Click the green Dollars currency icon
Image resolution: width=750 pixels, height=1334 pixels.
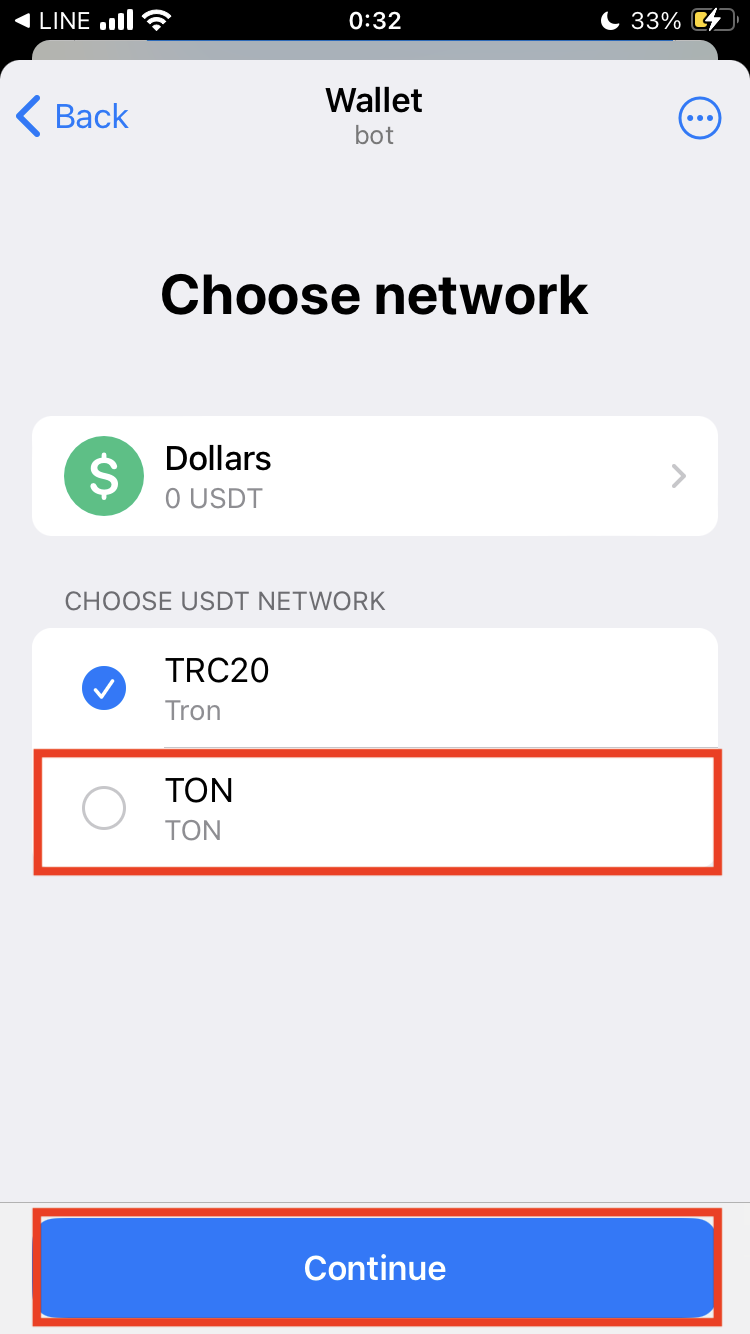pos(104,476)
